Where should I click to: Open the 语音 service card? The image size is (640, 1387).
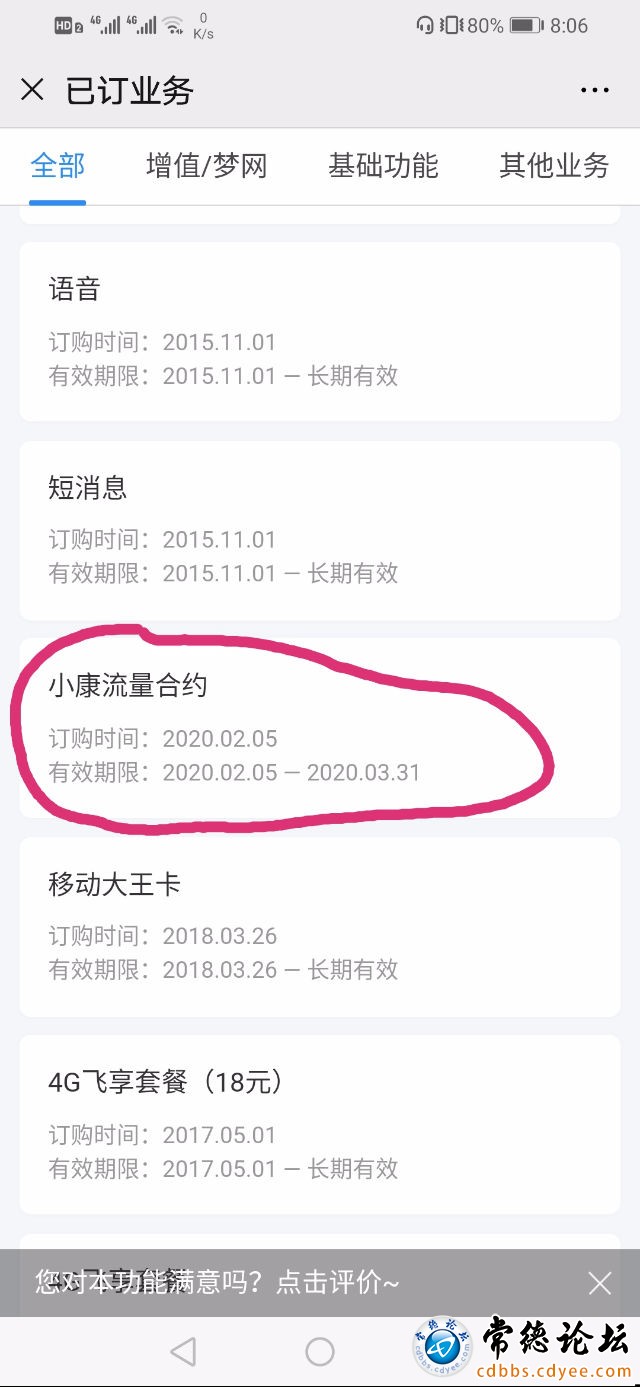[x=320, y=331]
